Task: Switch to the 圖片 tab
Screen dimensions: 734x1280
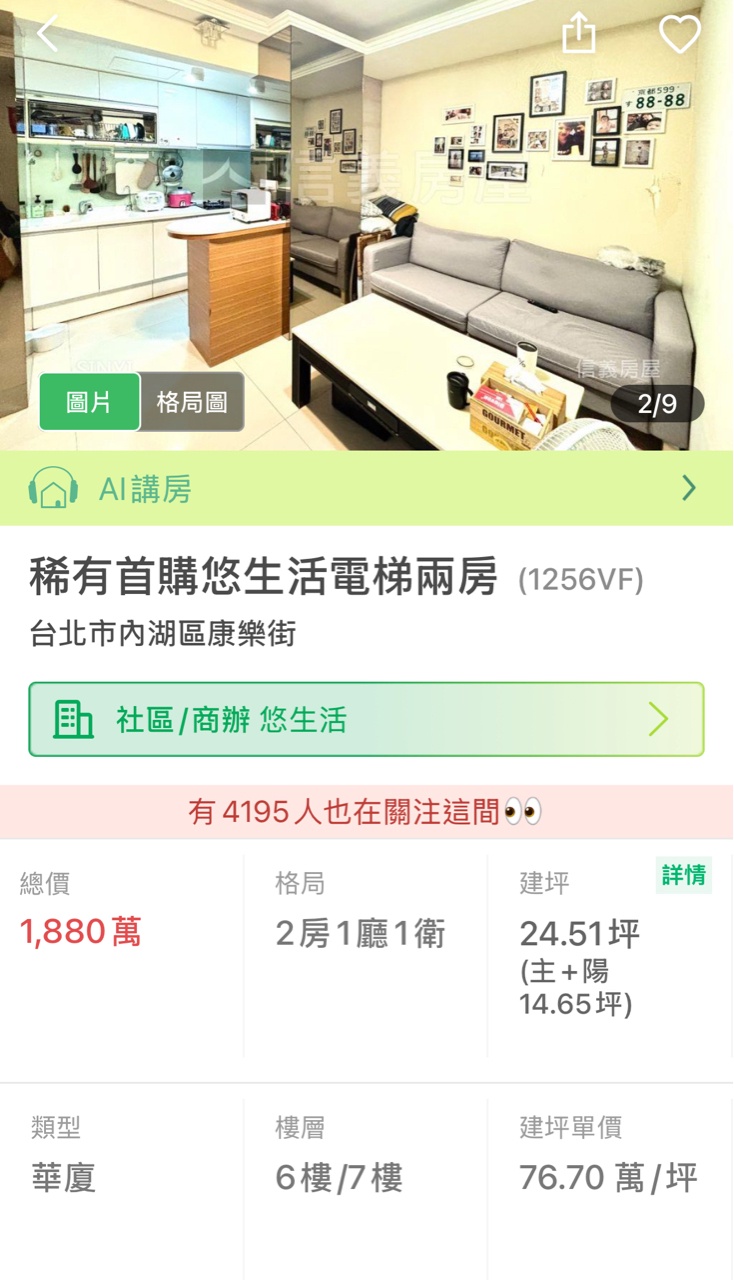Action: tap(90, 402)
